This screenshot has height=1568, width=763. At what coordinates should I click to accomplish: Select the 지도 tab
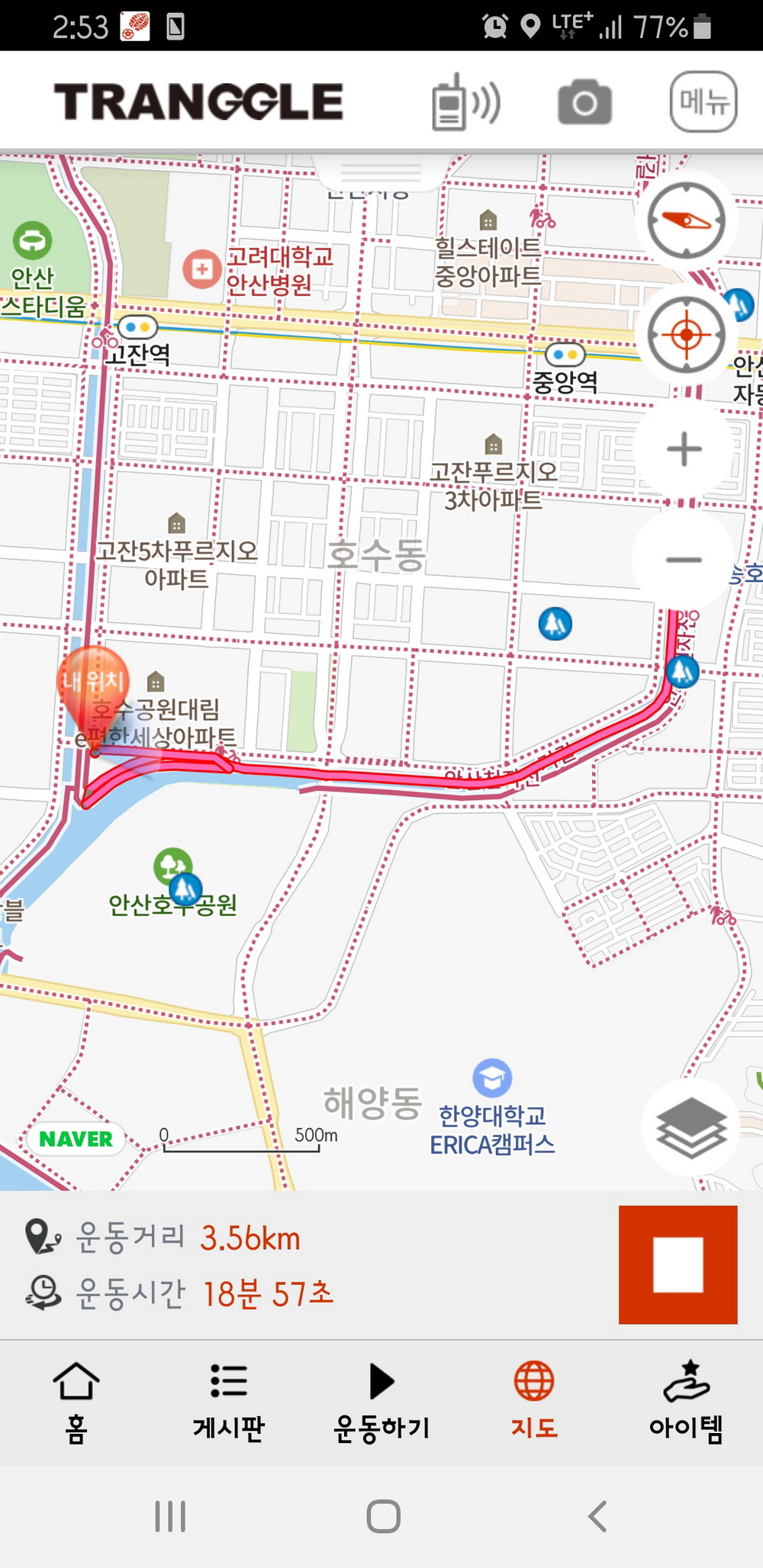534,1403
